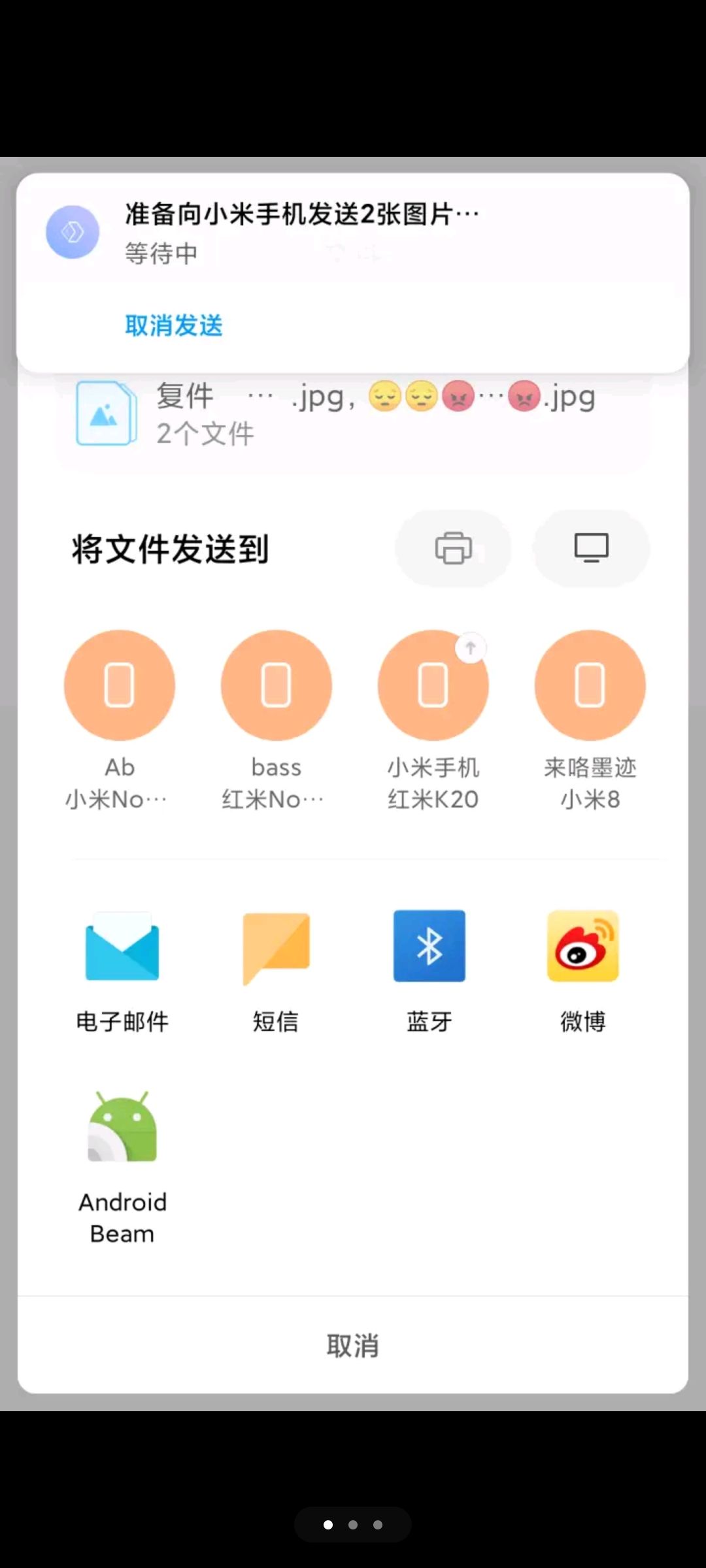
Task: Open the screen cast option
Action: [591, 548]
